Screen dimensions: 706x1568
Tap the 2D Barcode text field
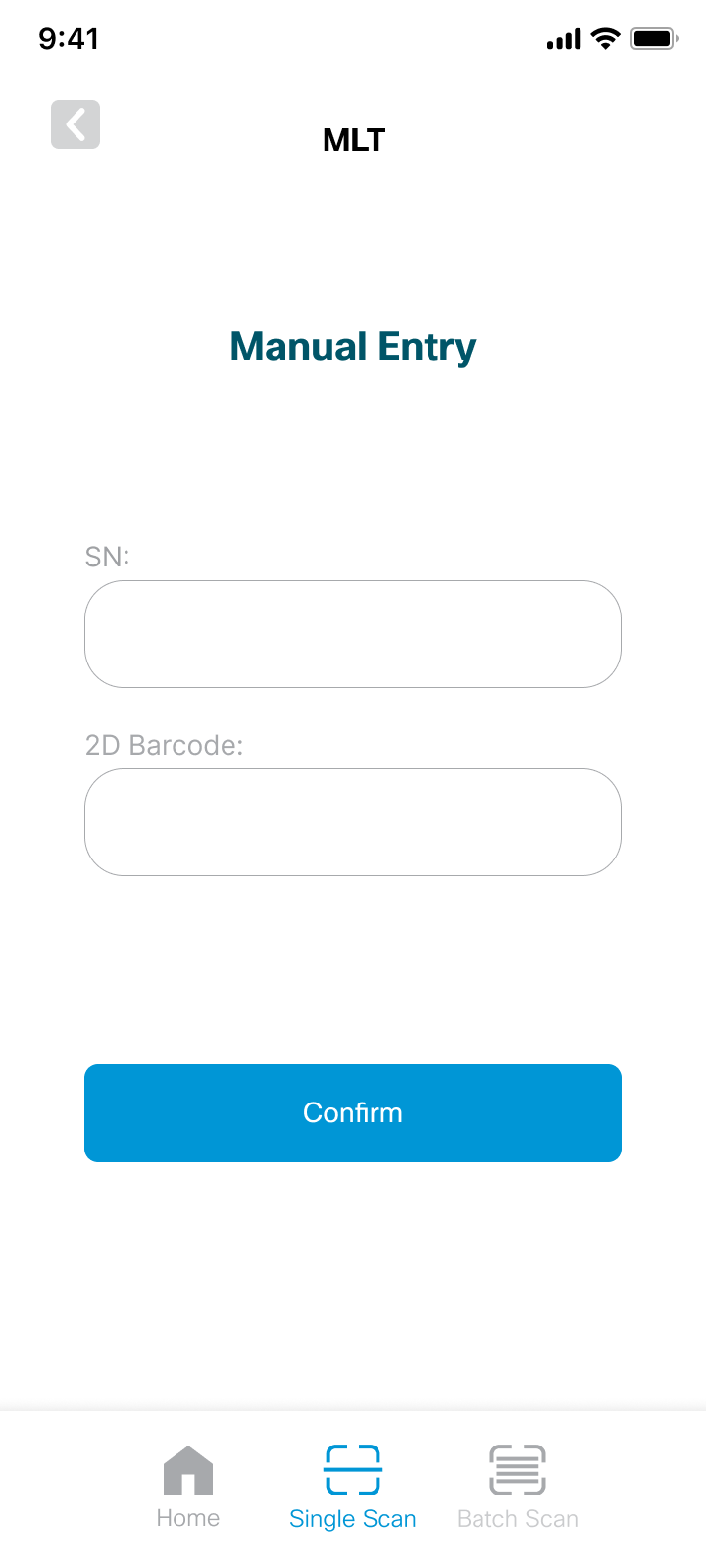[353, 822]
